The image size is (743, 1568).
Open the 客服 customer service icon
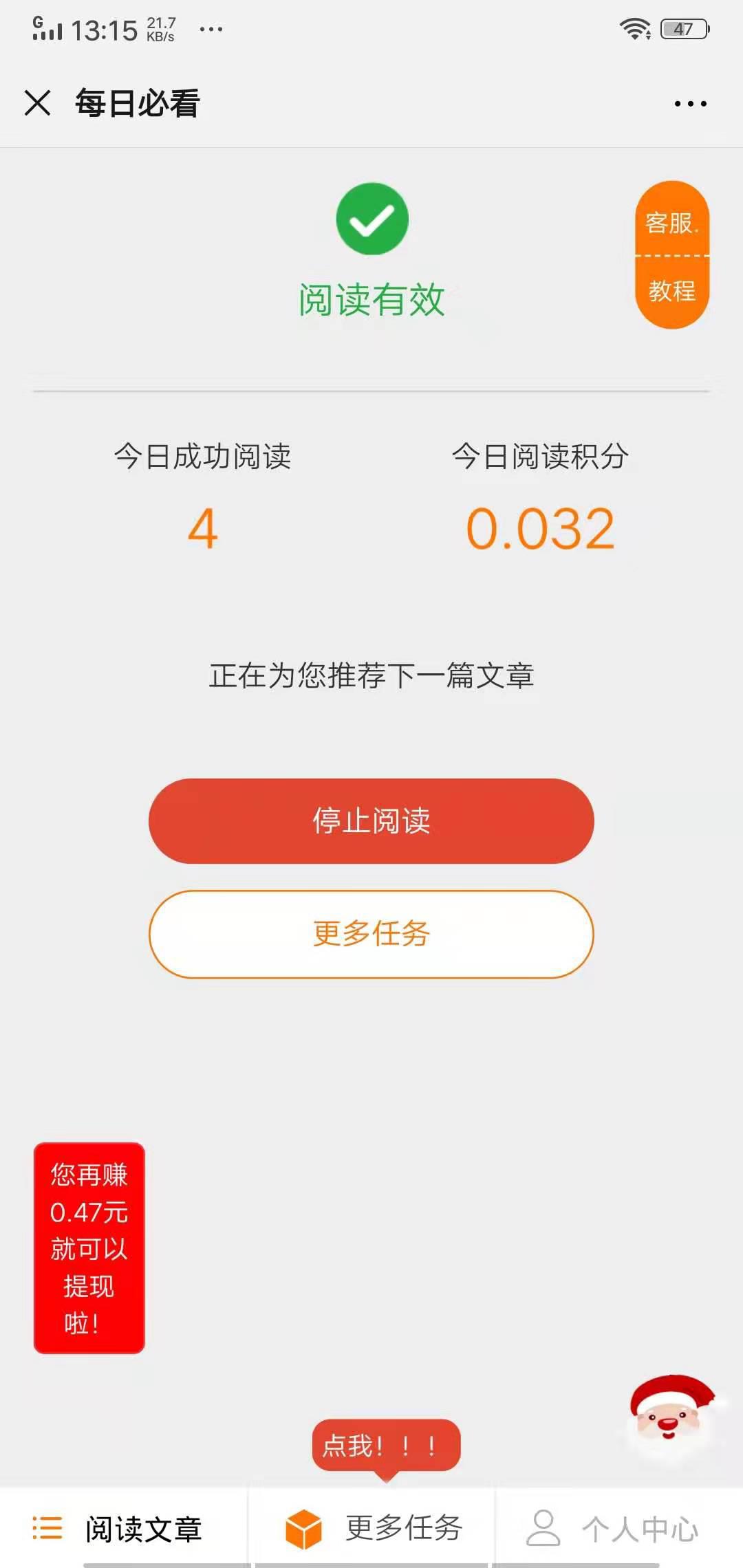pyautogui.click(x=671, y=222)
